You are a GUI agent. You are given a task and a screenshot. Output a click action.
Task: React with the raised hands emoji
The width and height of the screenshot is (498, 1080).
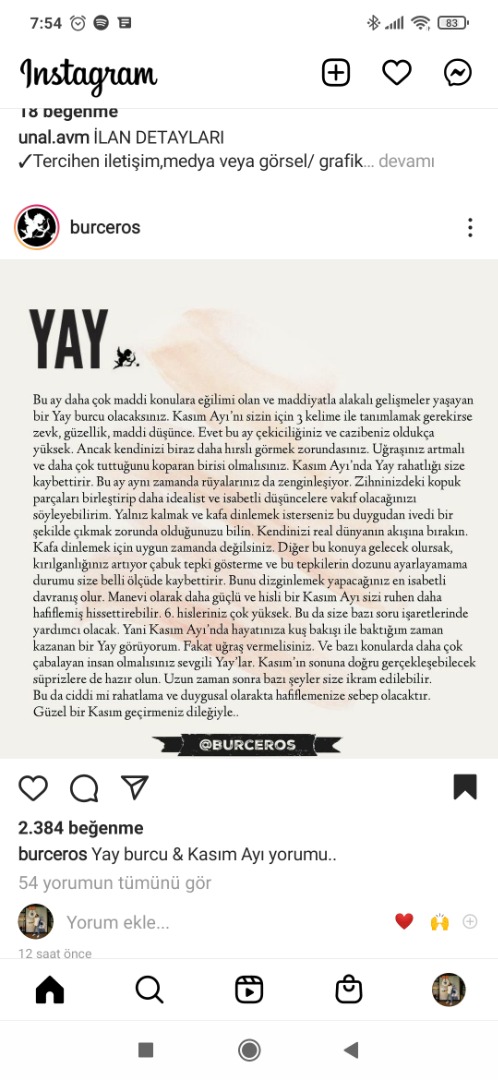tap(439, 921)
